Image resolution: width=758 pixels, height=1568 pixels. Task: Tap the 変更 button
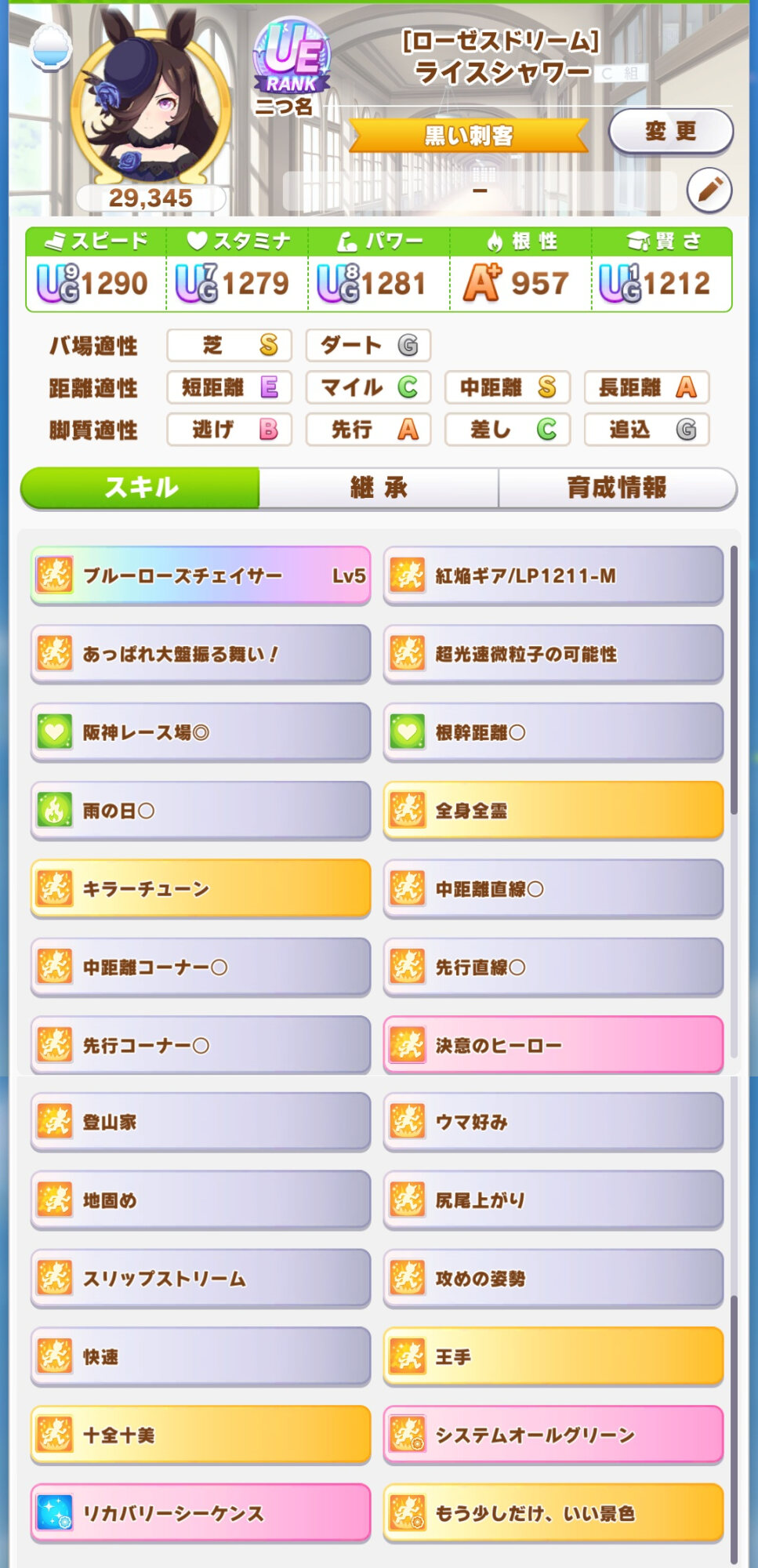tap(670, 131)
